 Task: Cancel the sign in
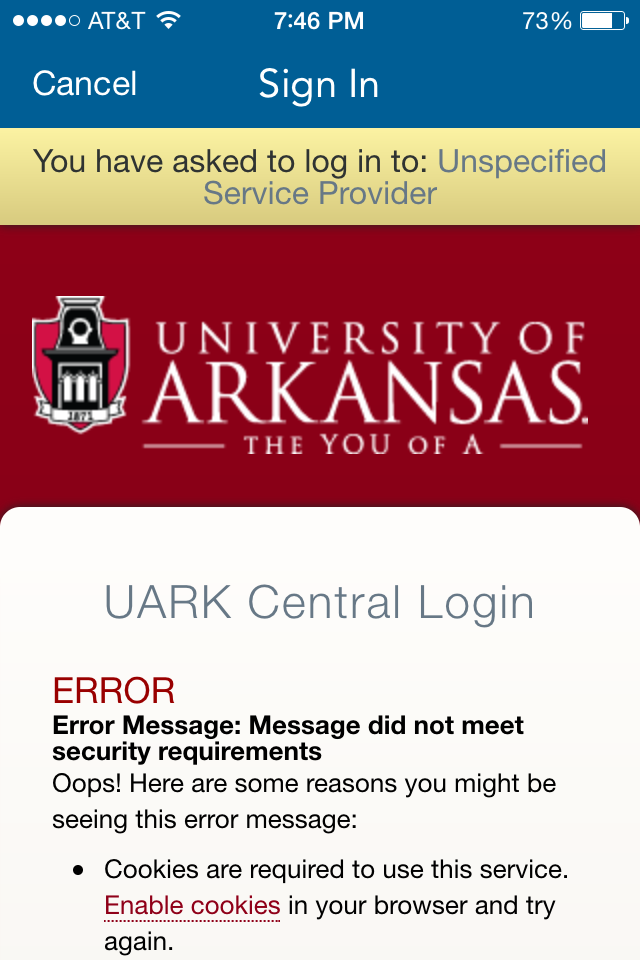coord(84,83)
